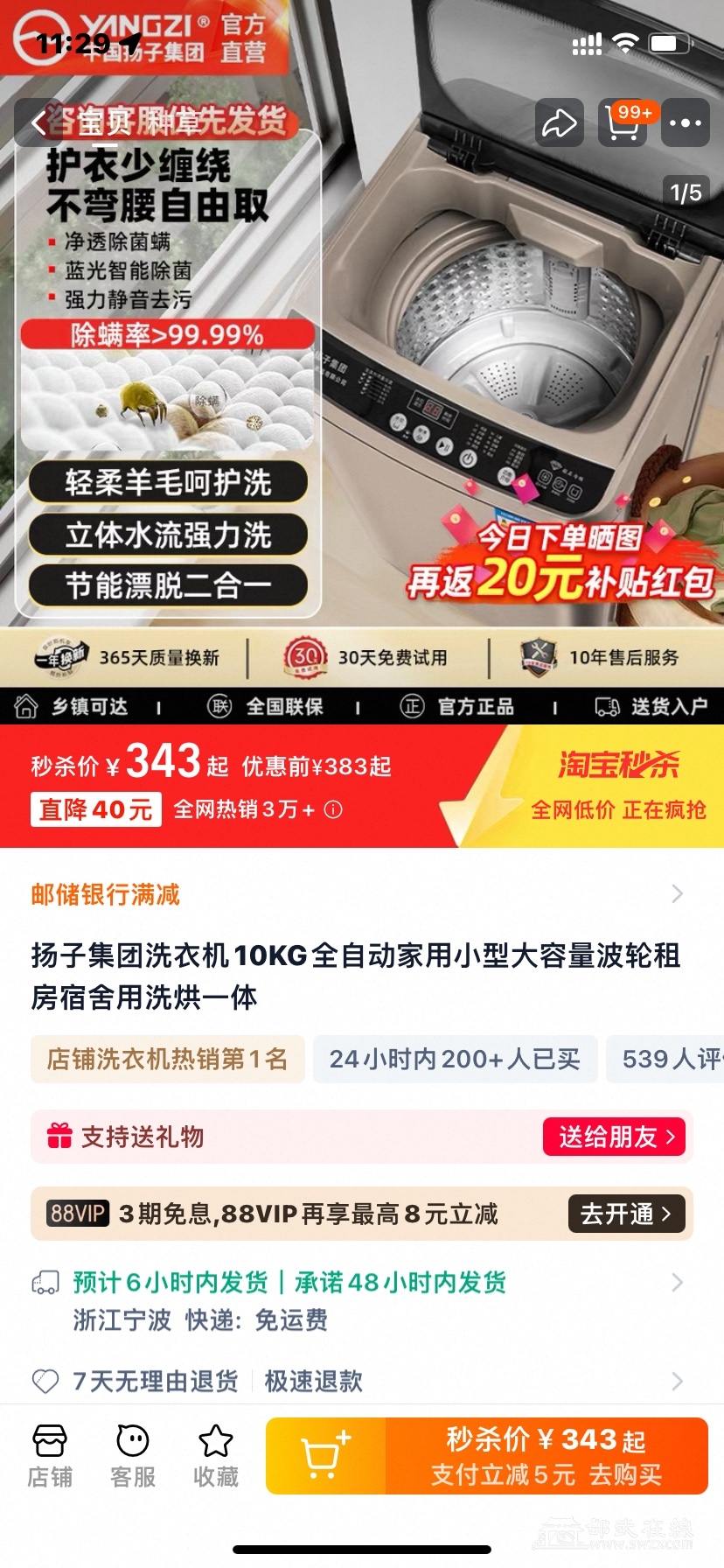Open 邮储银行满减 promotion details

pos(360,894)
